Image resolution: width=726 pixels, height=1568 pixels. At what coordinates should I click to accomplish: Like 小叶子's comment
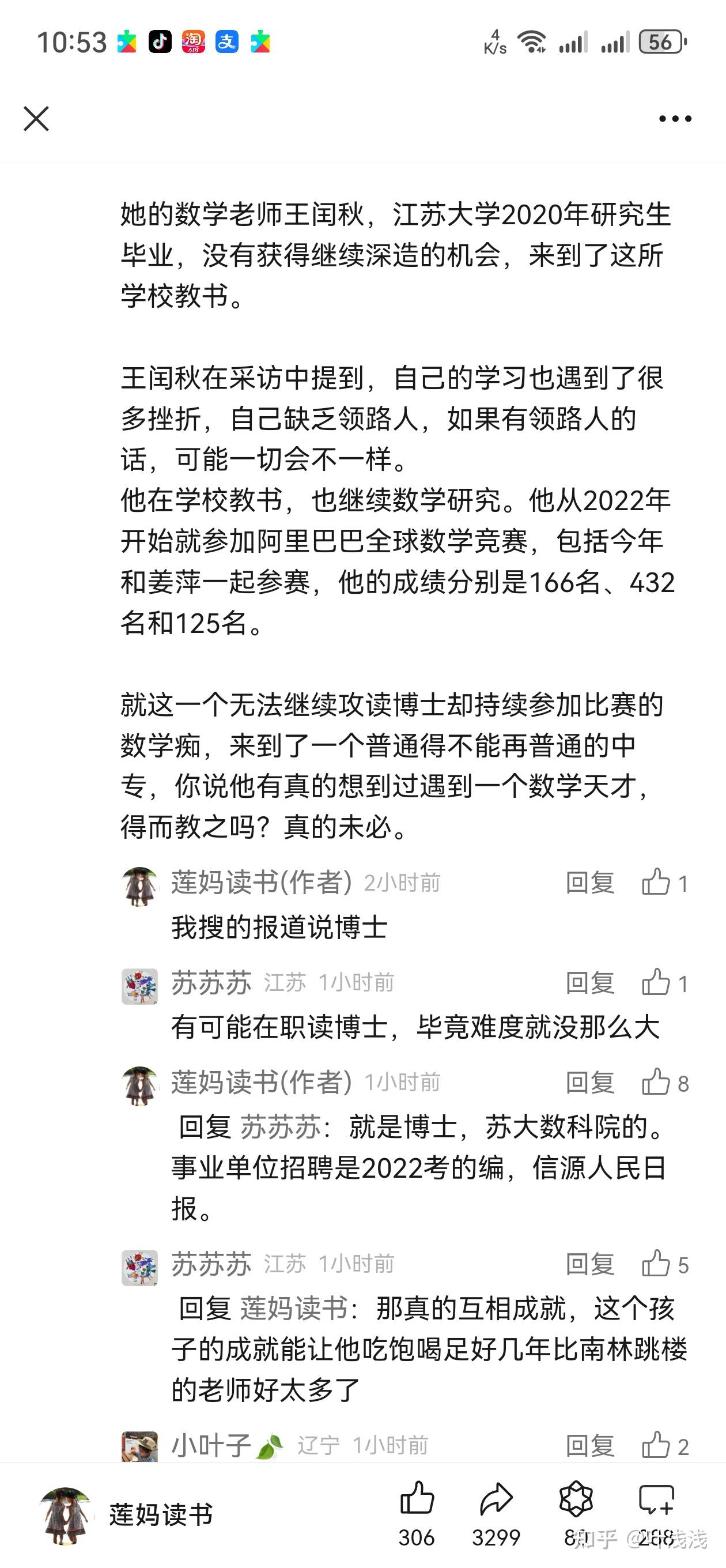pos(656,1445)
